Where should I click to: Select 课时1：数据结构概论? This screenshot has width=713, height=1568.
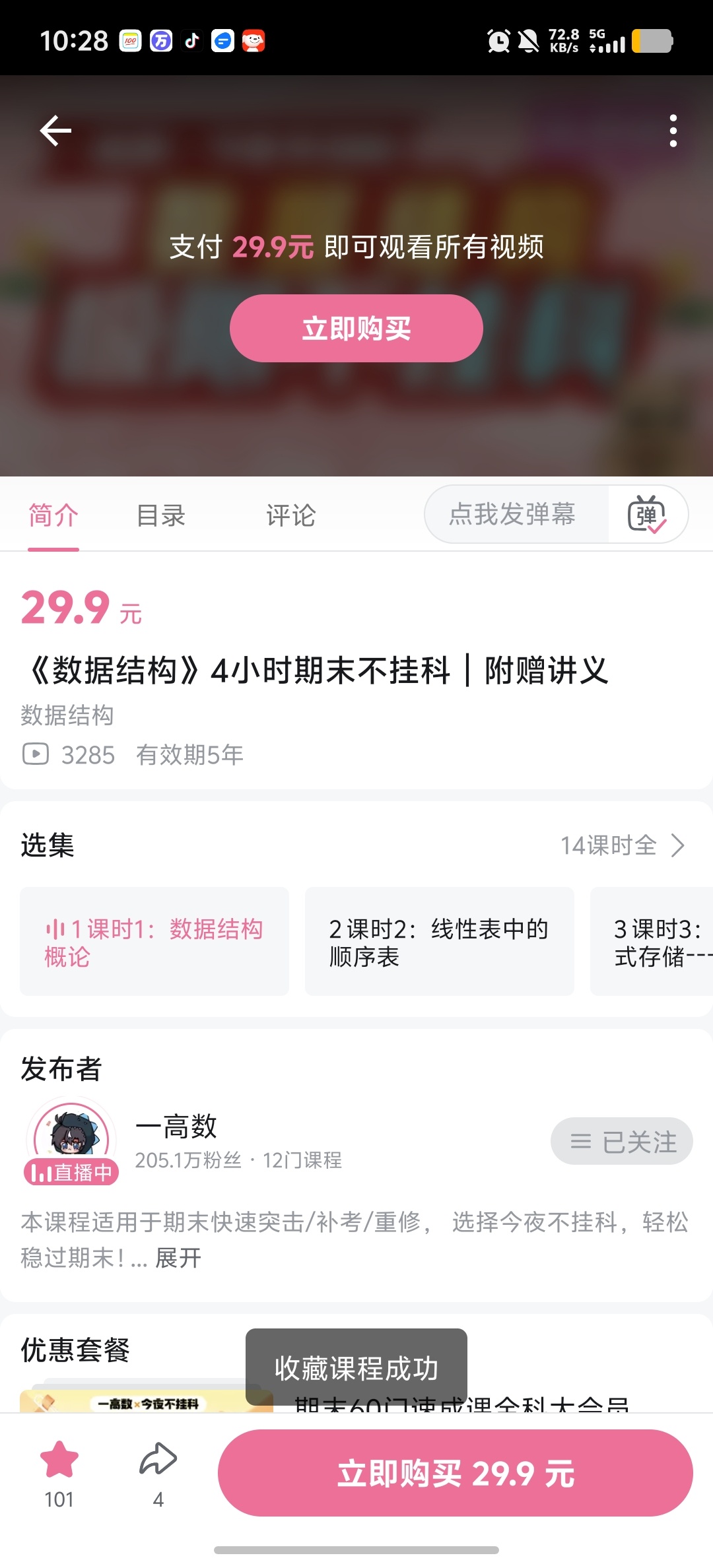(x=154, y=941)
